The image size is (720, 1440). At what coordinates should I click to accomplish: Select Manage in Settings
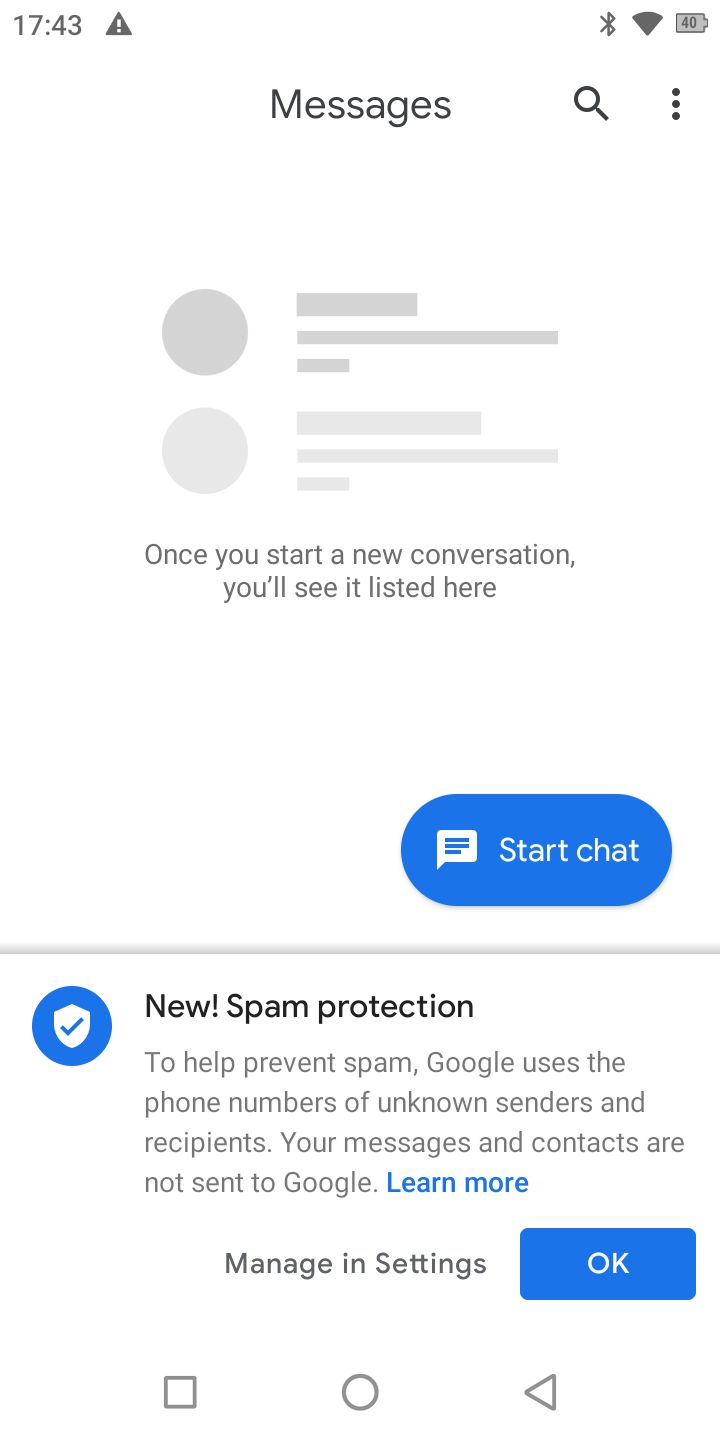[355, 1264]
